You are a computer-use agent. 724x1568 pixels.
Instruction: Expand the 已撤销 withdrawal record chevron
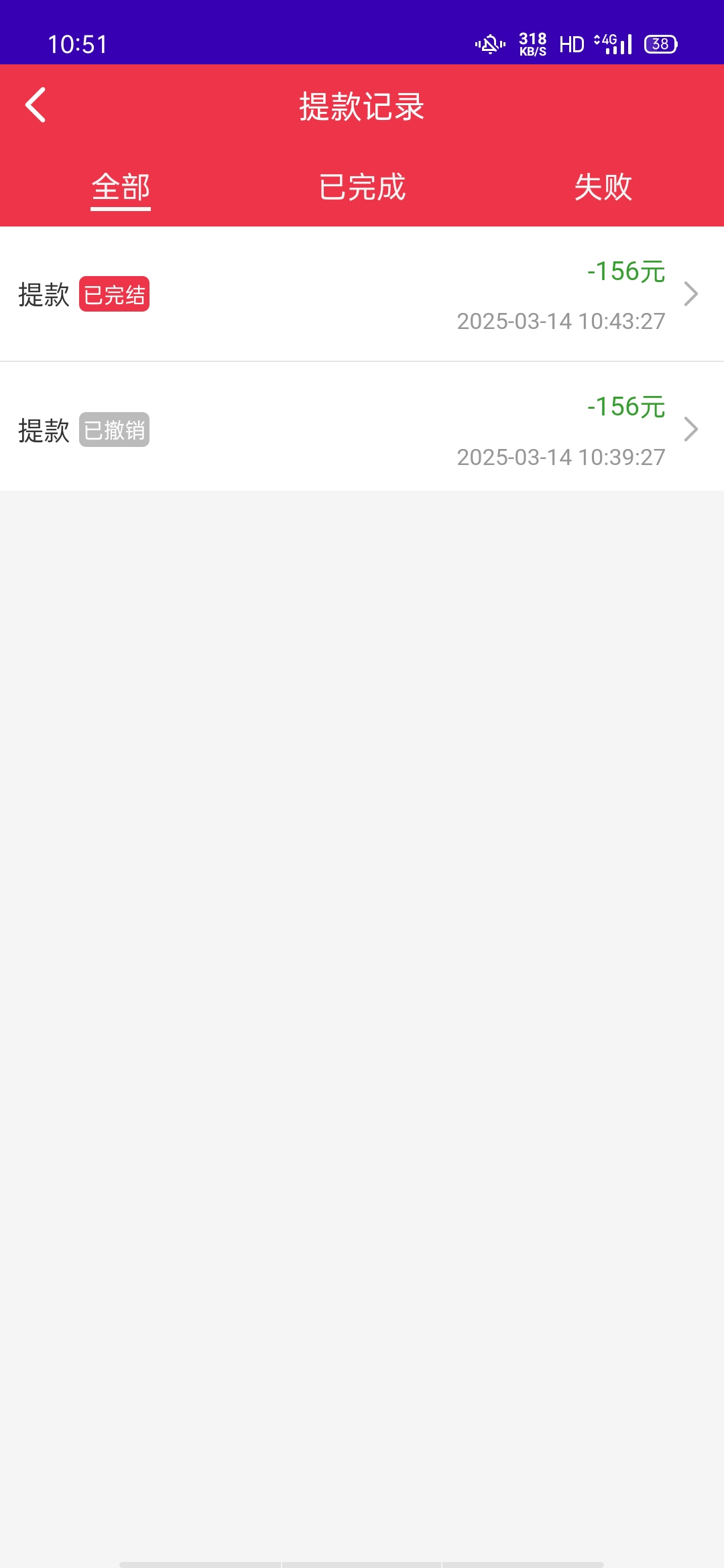(x=692, y=432)
